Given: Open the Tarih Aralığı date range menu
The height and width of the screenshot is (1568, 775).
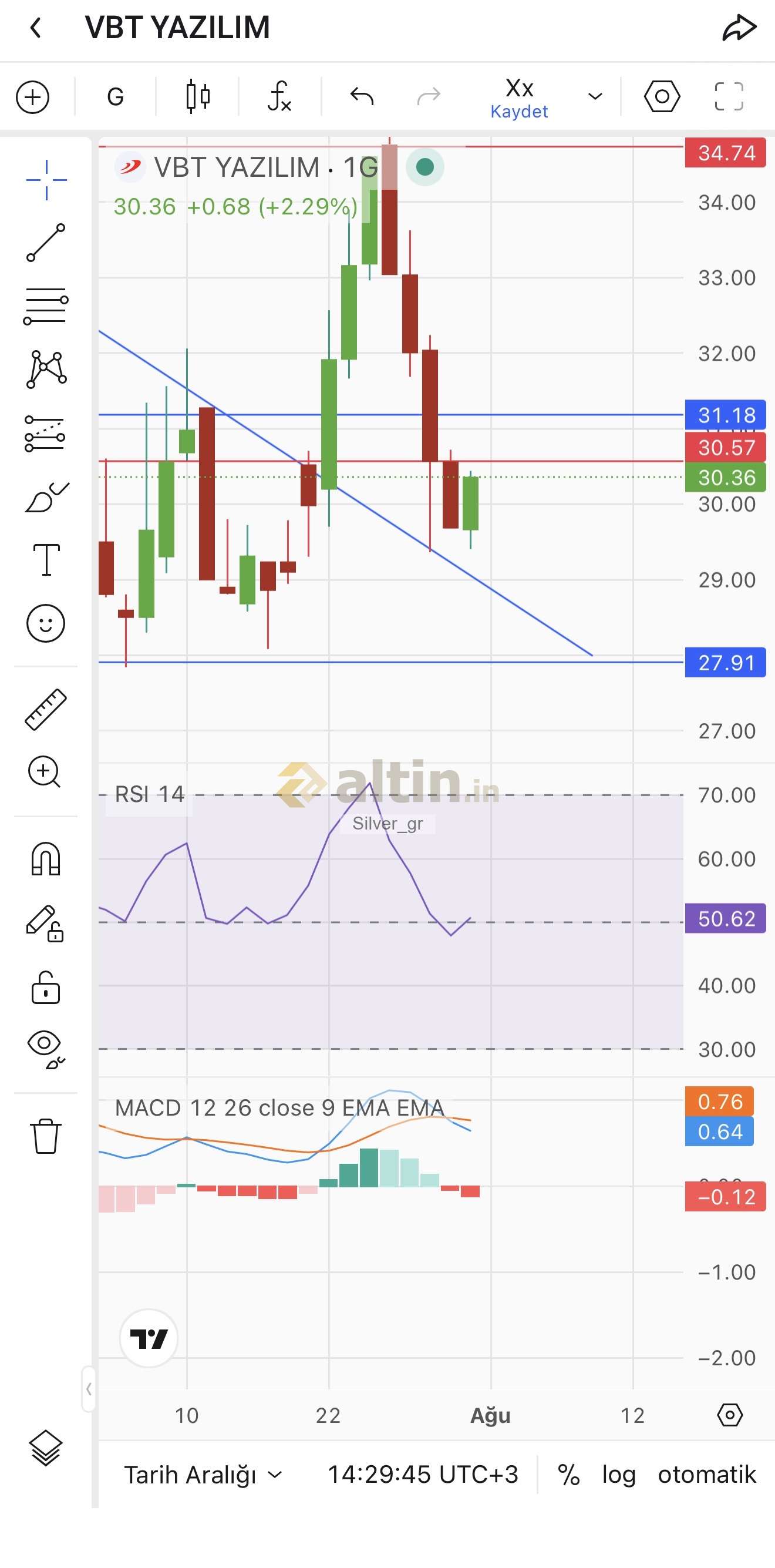Looking at the screenshot, I should (x=203, y=1475).
